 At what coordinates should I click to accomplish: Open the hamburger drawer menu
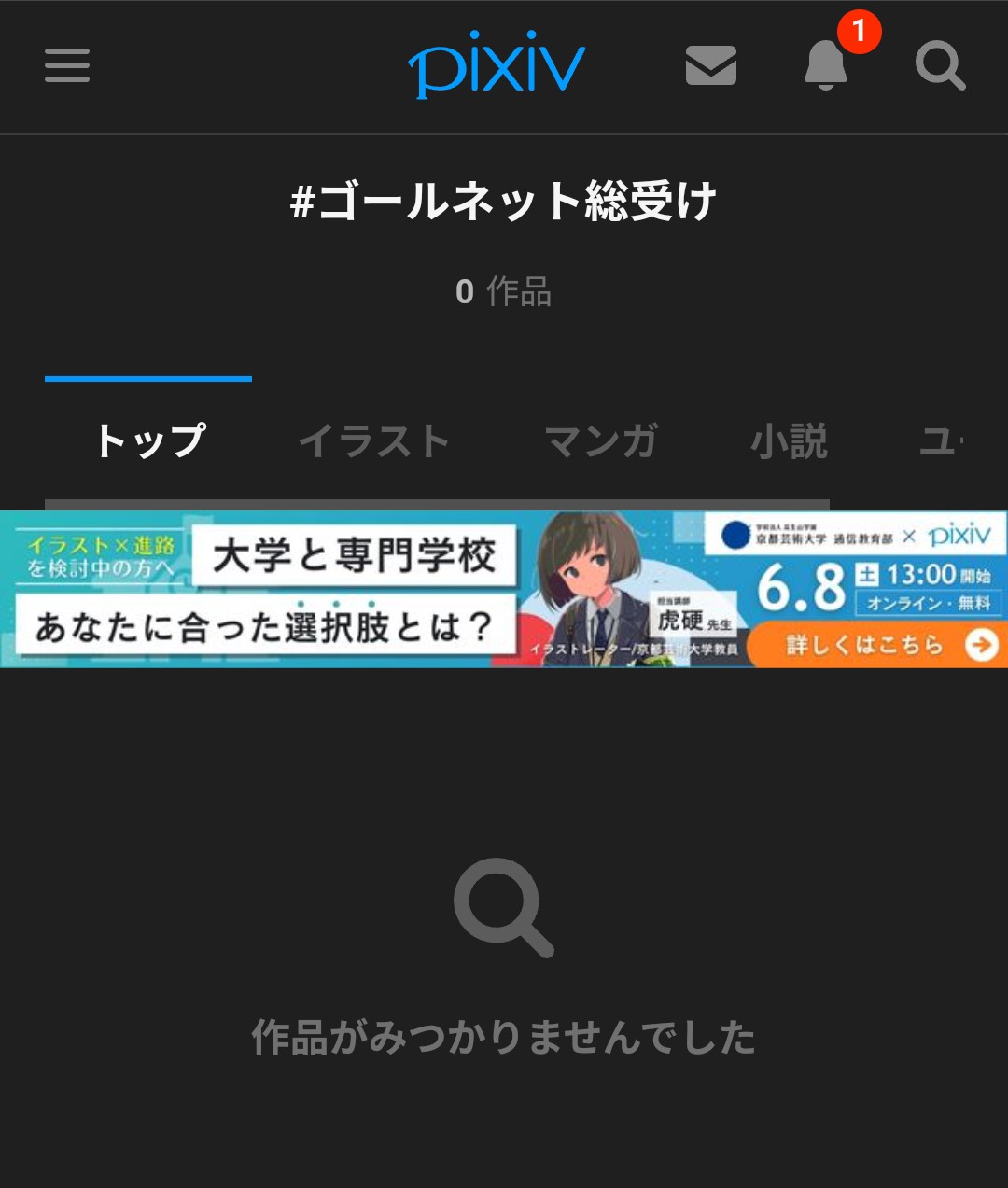tap(67, 65)
